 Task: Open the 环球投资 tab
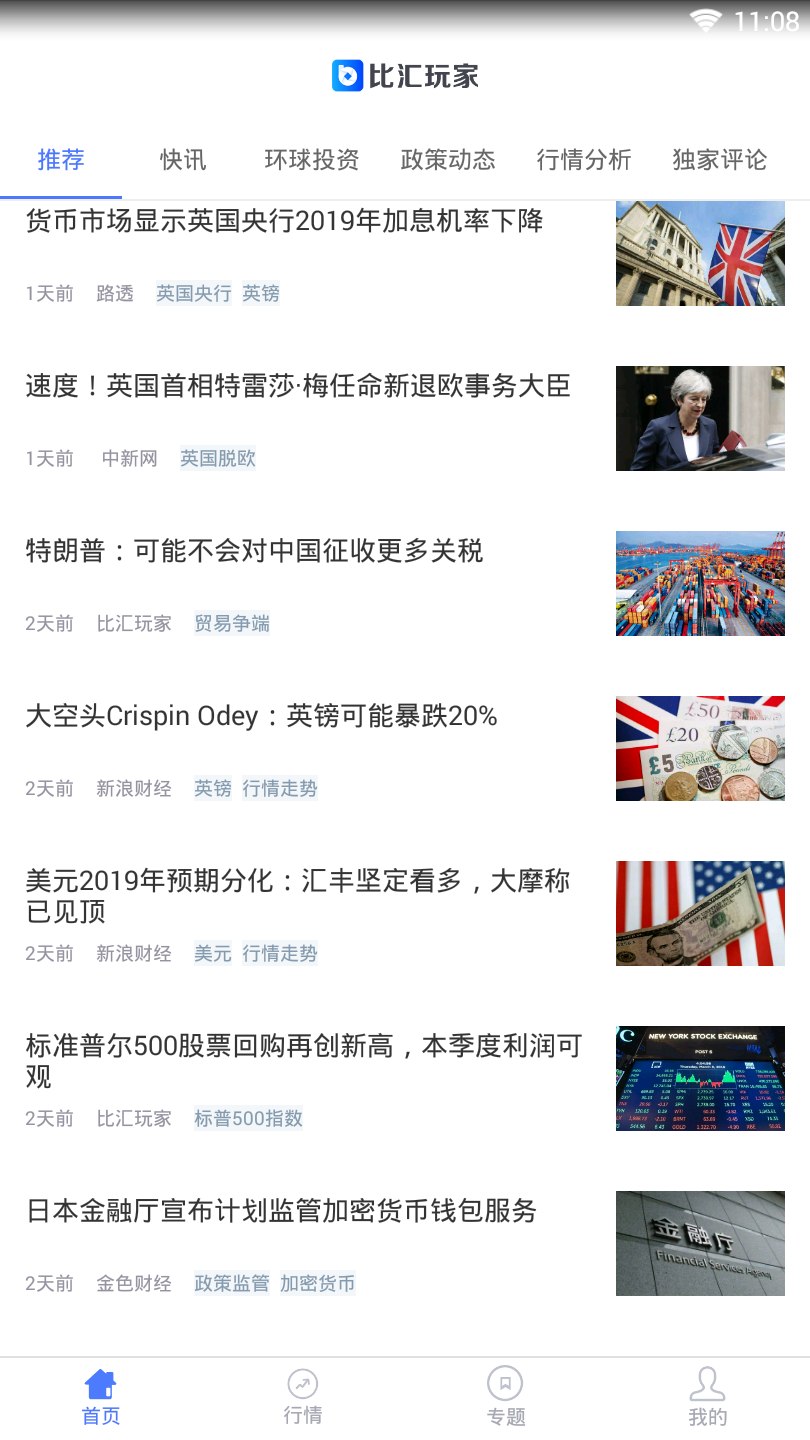pos(312,160)
